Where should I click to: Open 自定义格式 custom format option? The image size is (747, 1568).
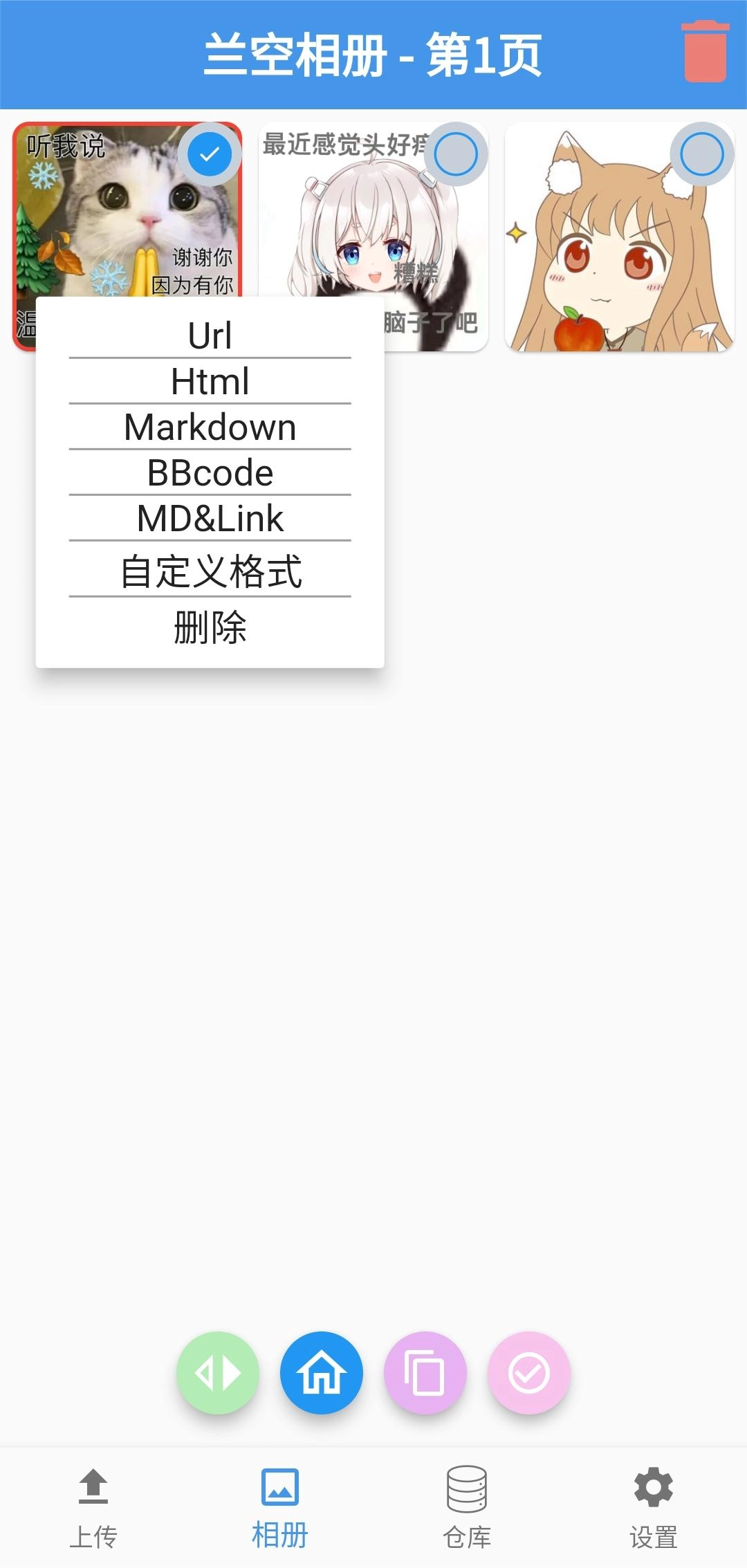[x=209, y=571]
